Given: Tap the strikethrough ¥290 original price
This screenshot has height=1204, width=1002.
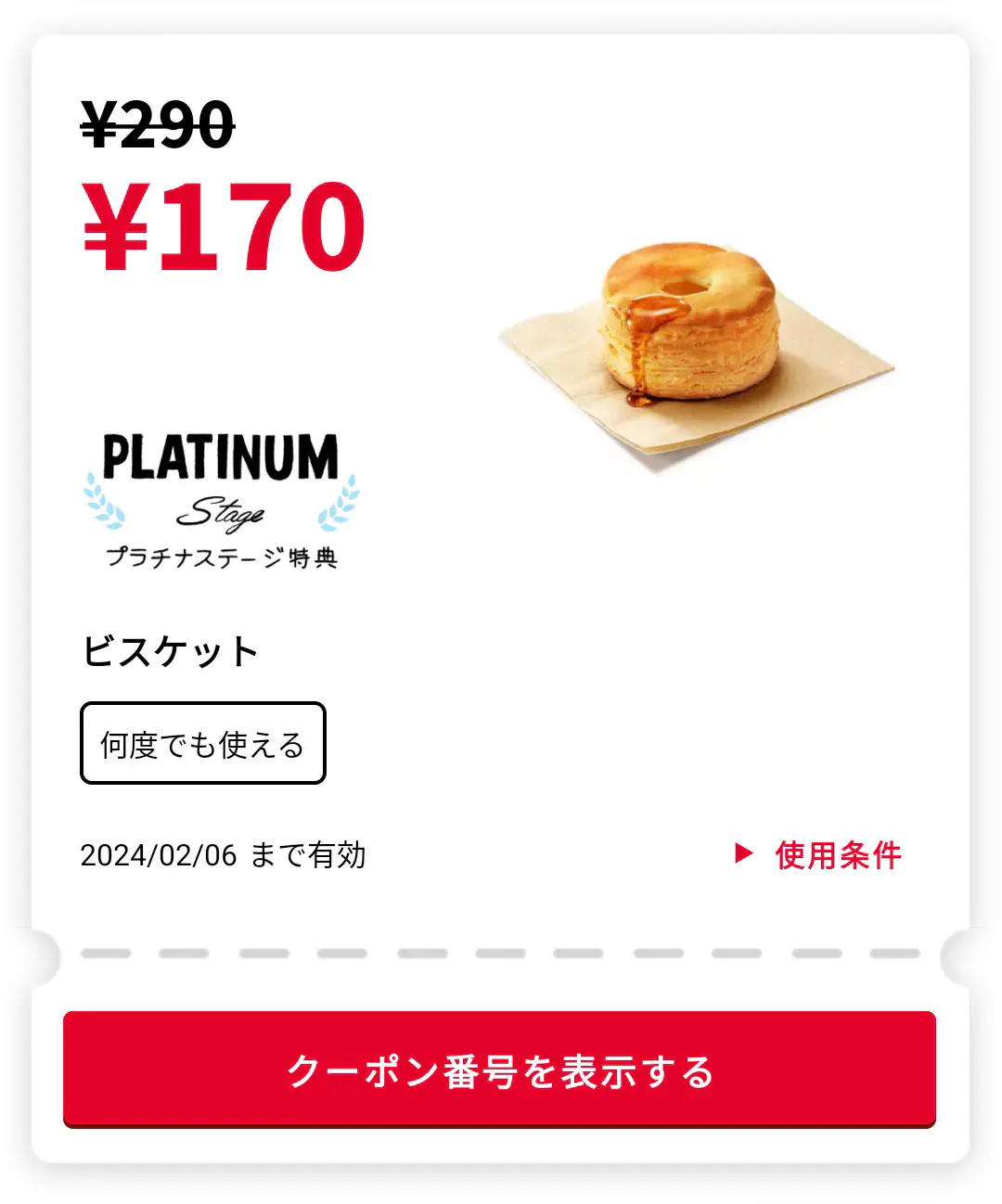Looking at the screenshot, I should [x=156, y=125].
